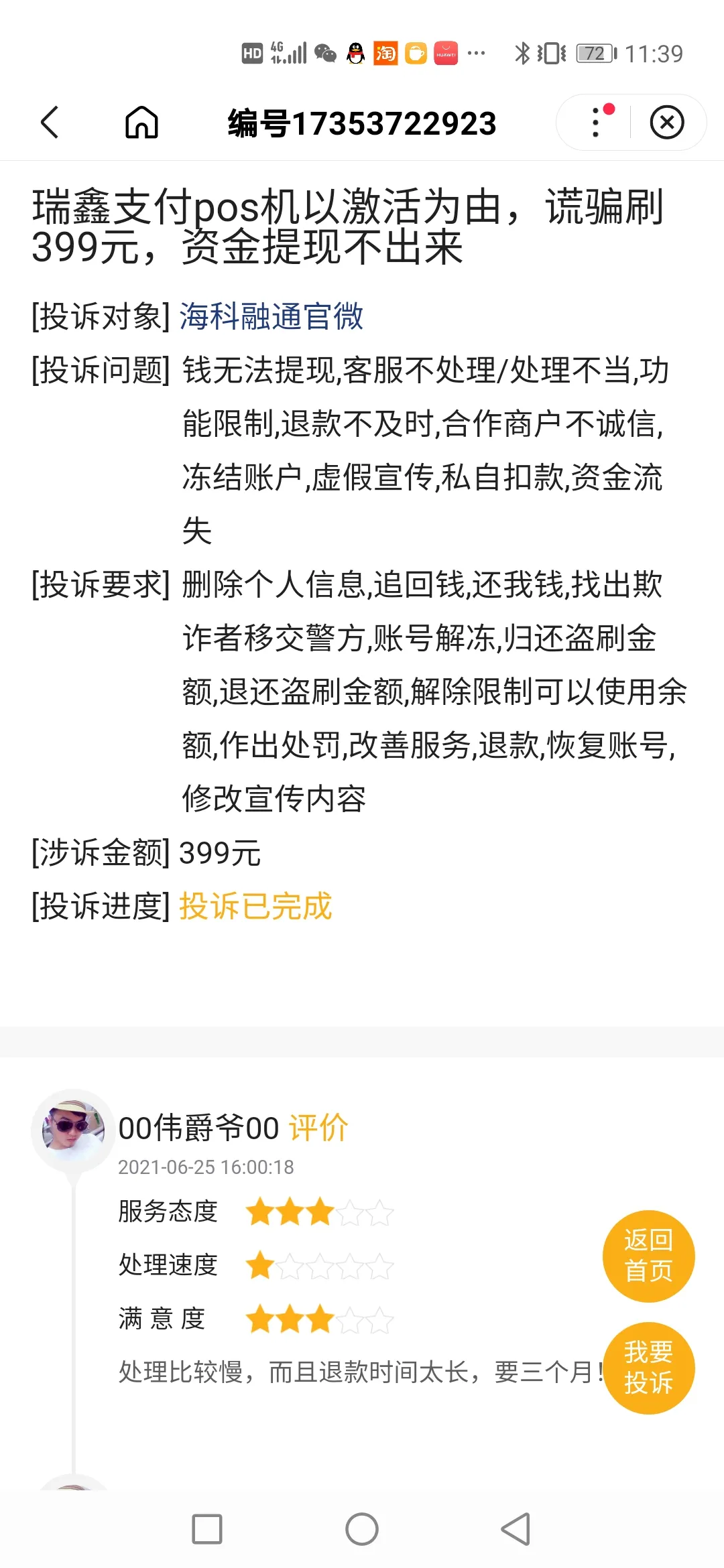The image size is (724, 1568).
Task: Tap the system back triangle button
Action: (516, 1529)
